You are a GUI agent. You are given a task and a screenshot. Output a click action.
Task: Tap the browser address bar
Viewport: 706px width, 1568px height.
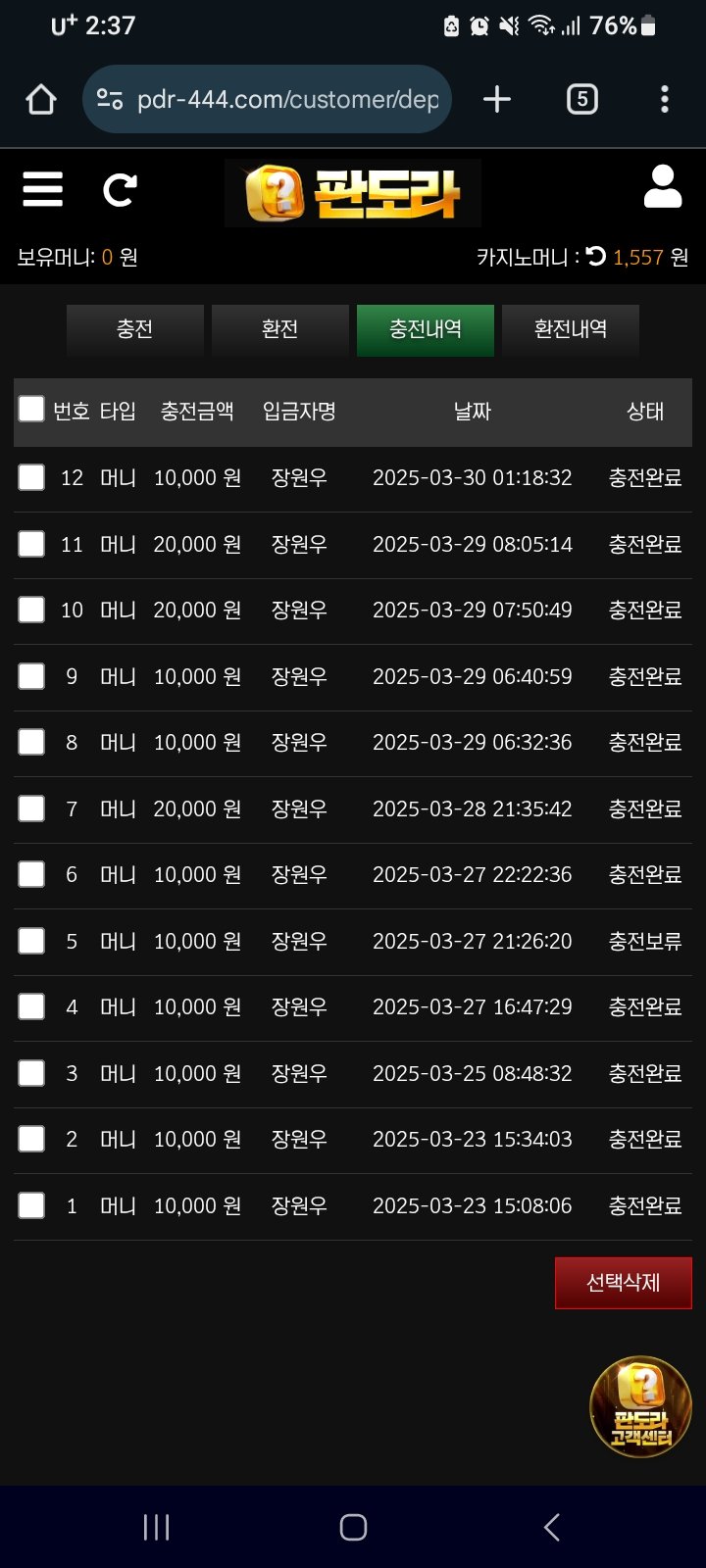click(284, 99)
